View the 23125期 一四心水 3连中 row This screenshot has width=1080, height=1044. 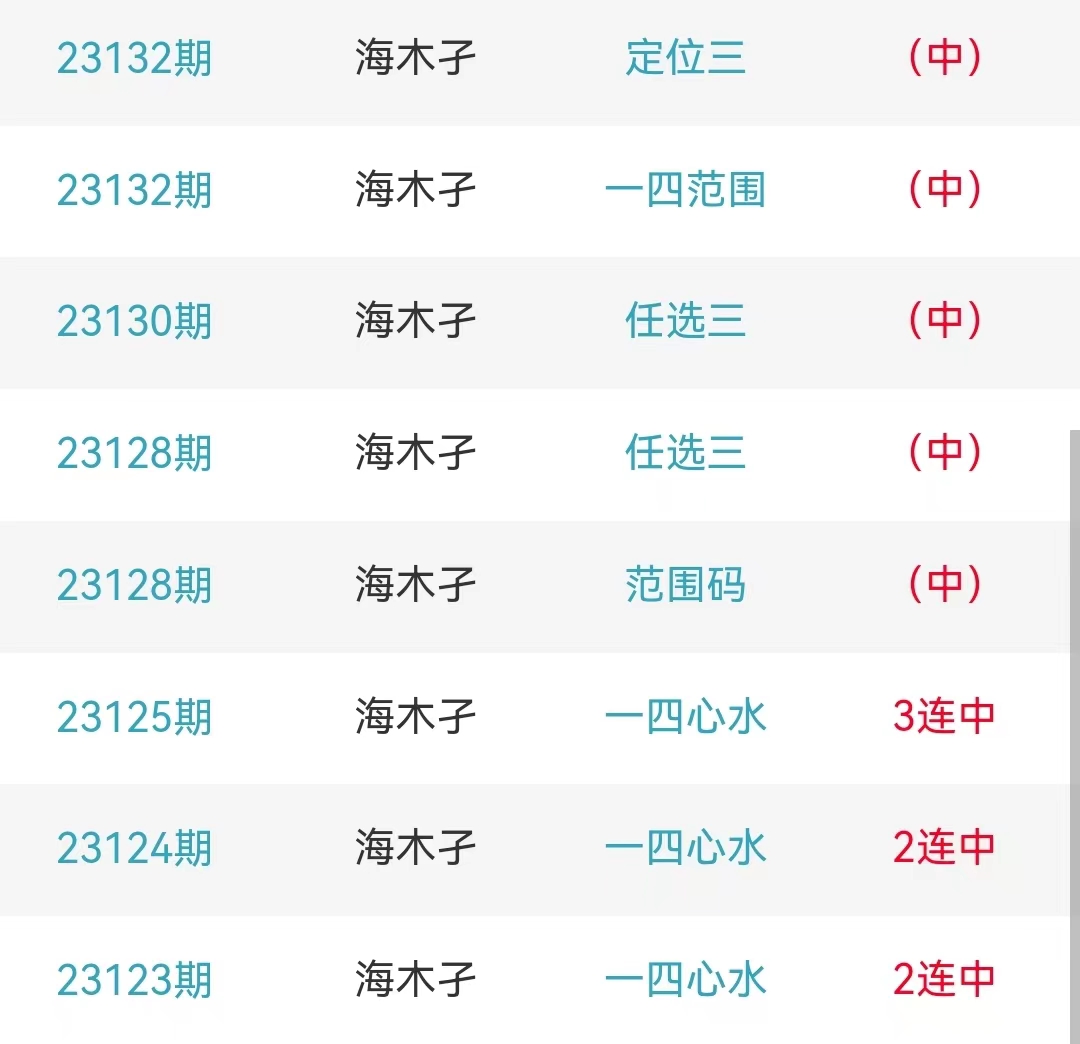[x=686, y=717]
